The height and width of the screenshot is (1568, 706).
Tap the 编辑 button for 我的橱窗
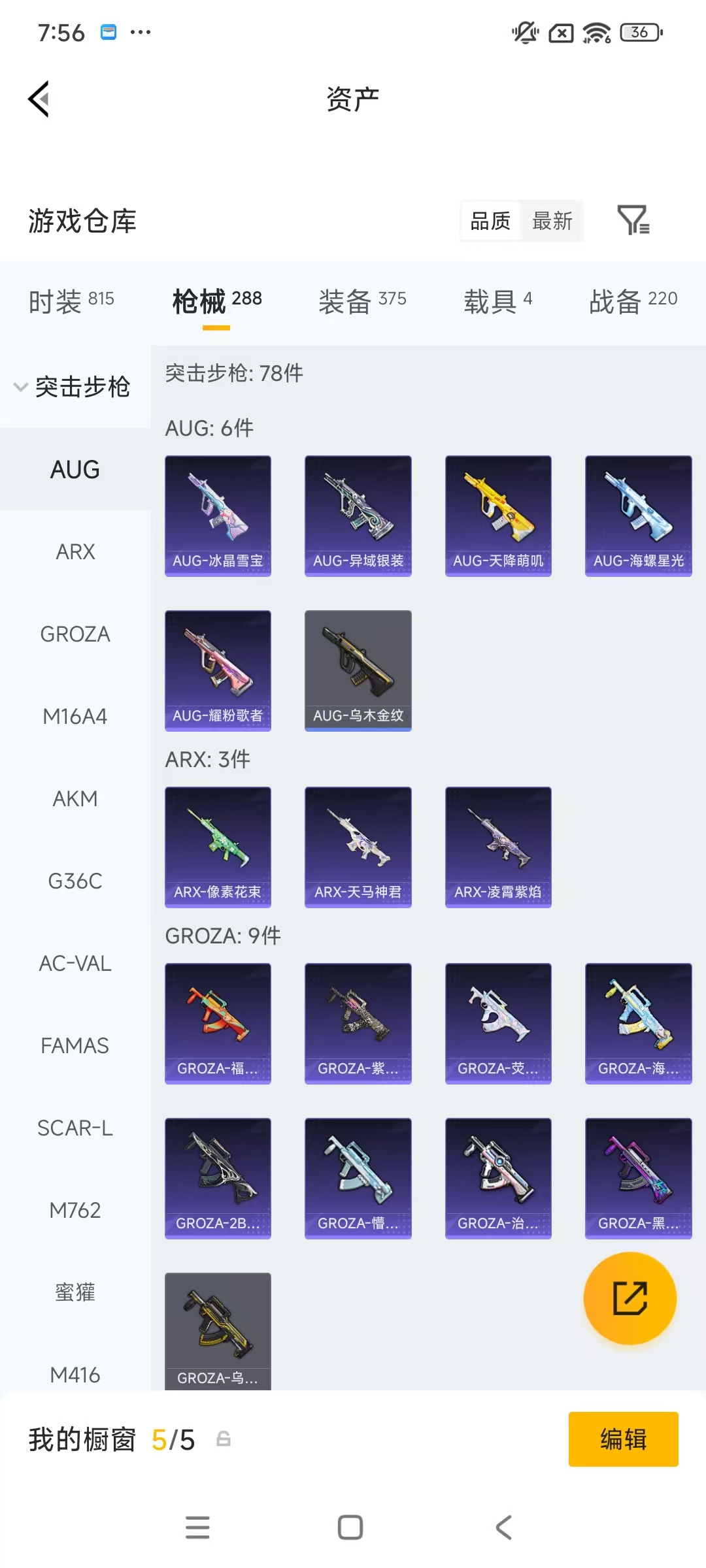coord(623,1439)
